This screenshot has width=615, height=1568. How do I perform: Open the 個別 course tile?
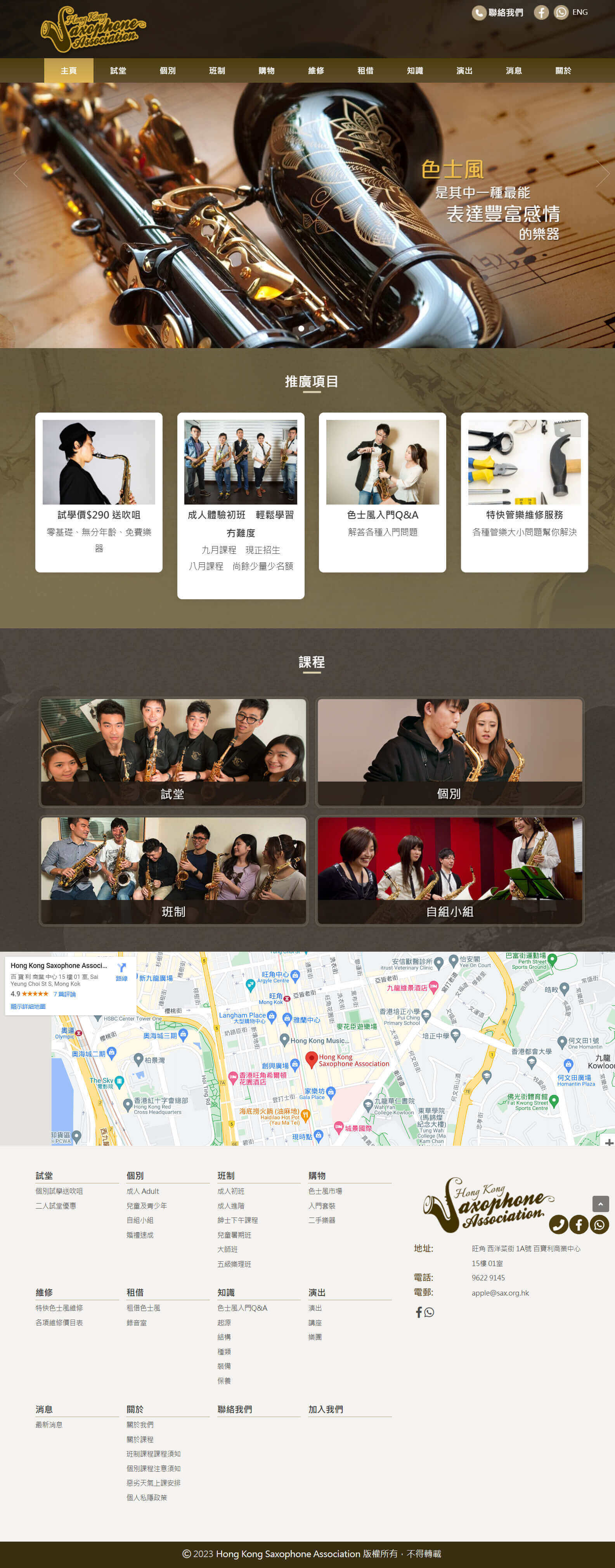point(450,752)
